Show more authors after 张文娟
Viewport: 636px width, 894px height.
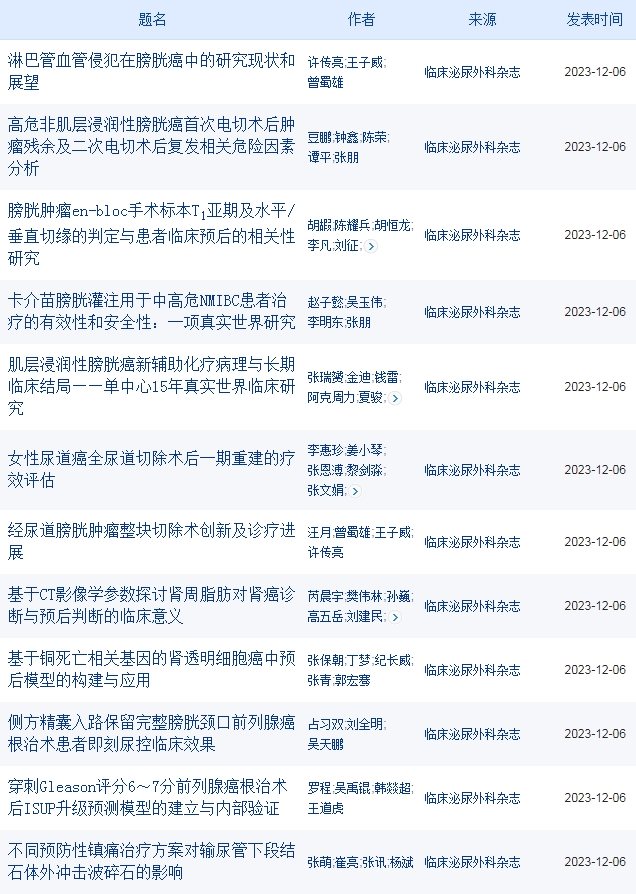tap(355, 491)
